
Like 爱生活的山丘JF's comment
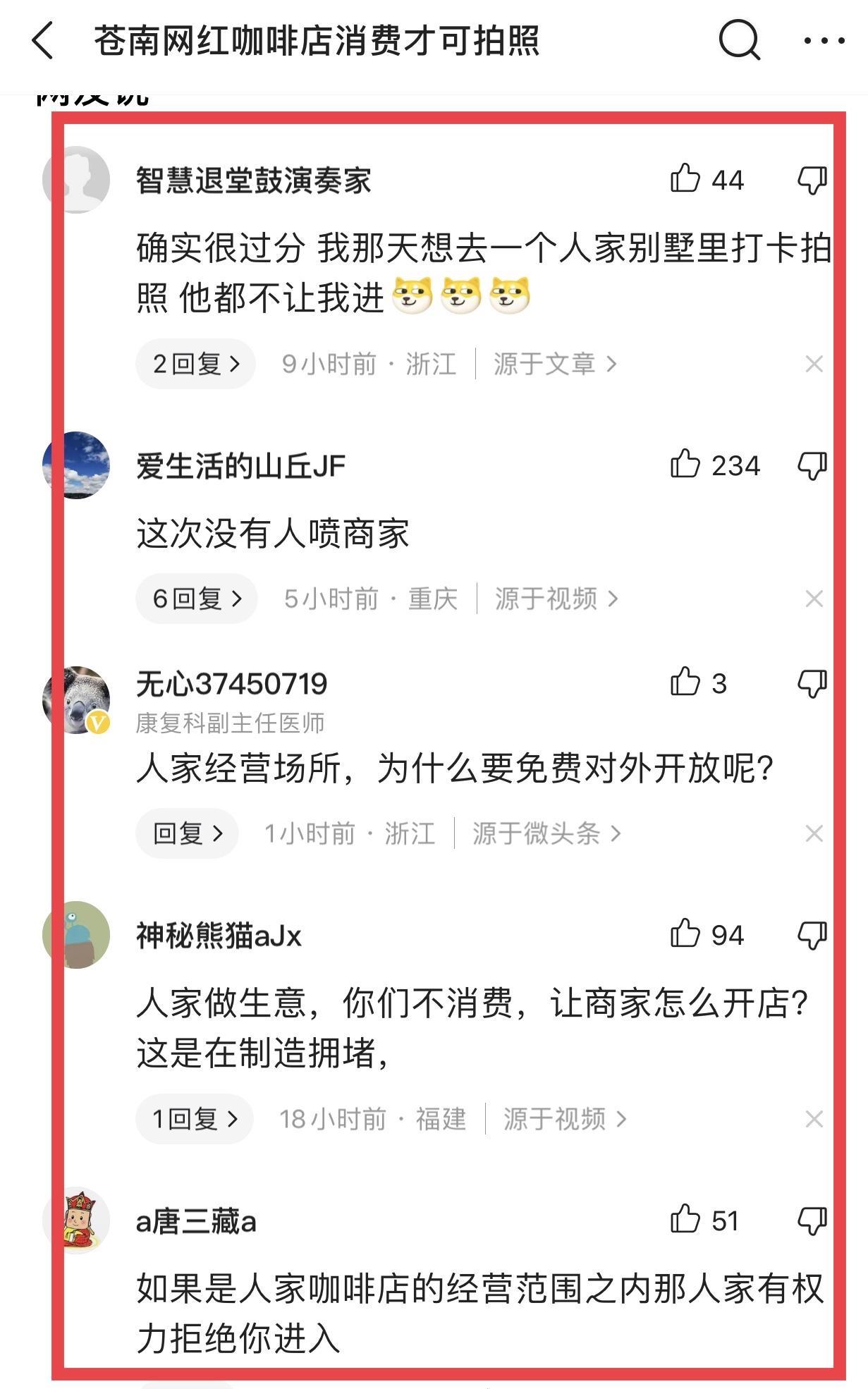[x=685, y=465]
